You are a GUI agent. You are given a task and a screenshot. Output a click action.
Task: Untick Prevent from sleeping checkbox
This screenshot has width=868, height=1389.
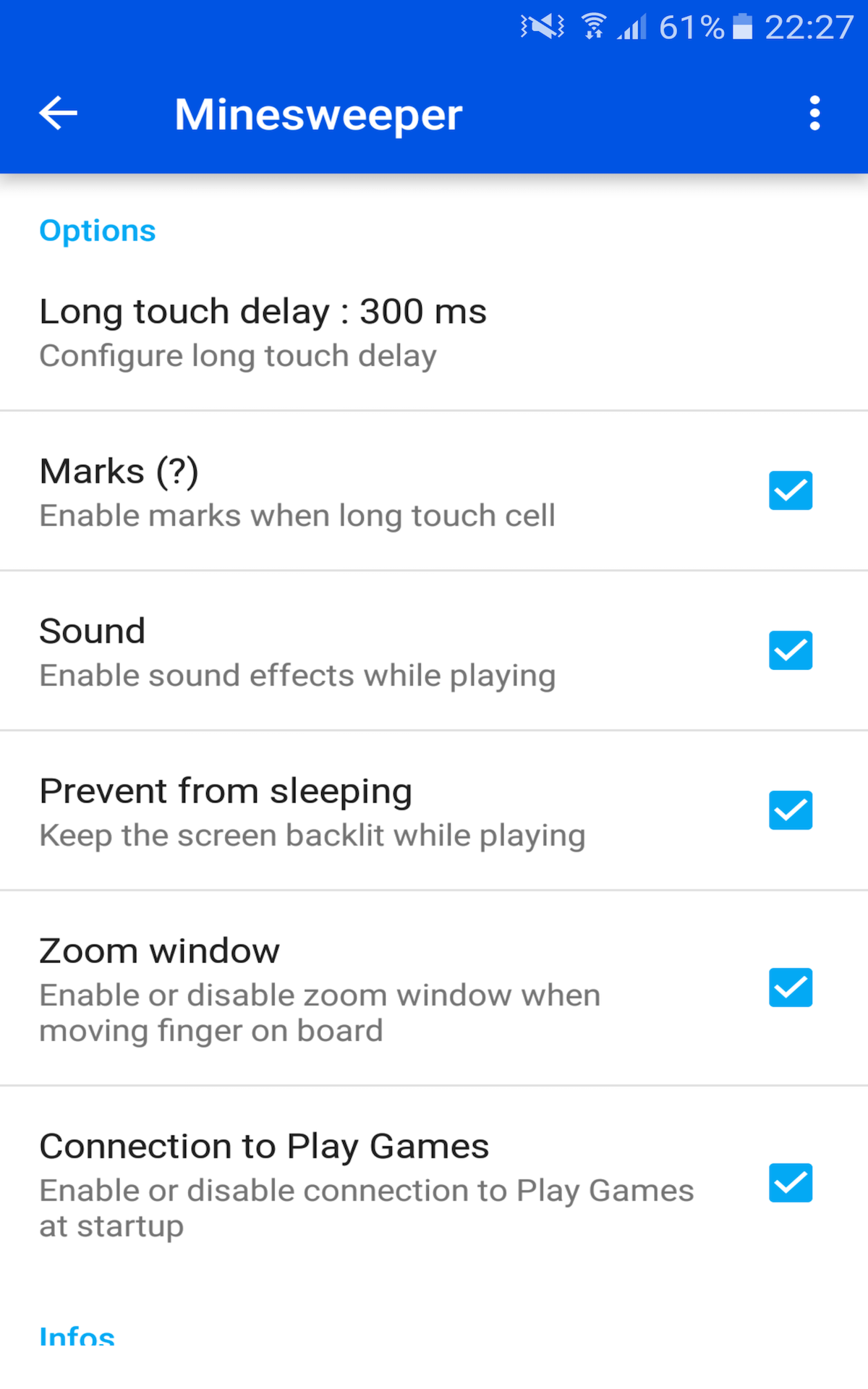790,810
